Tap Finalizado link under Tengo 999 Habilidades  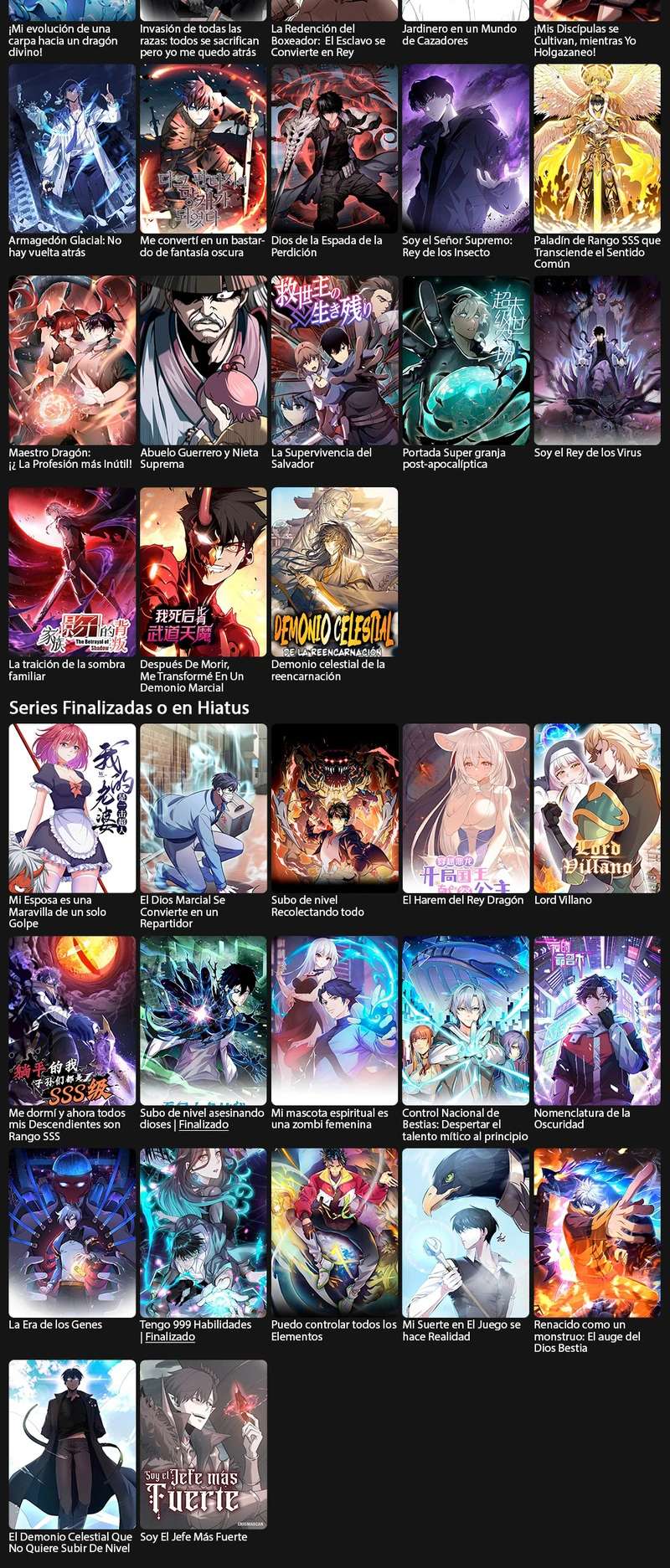coord(170,1337)
